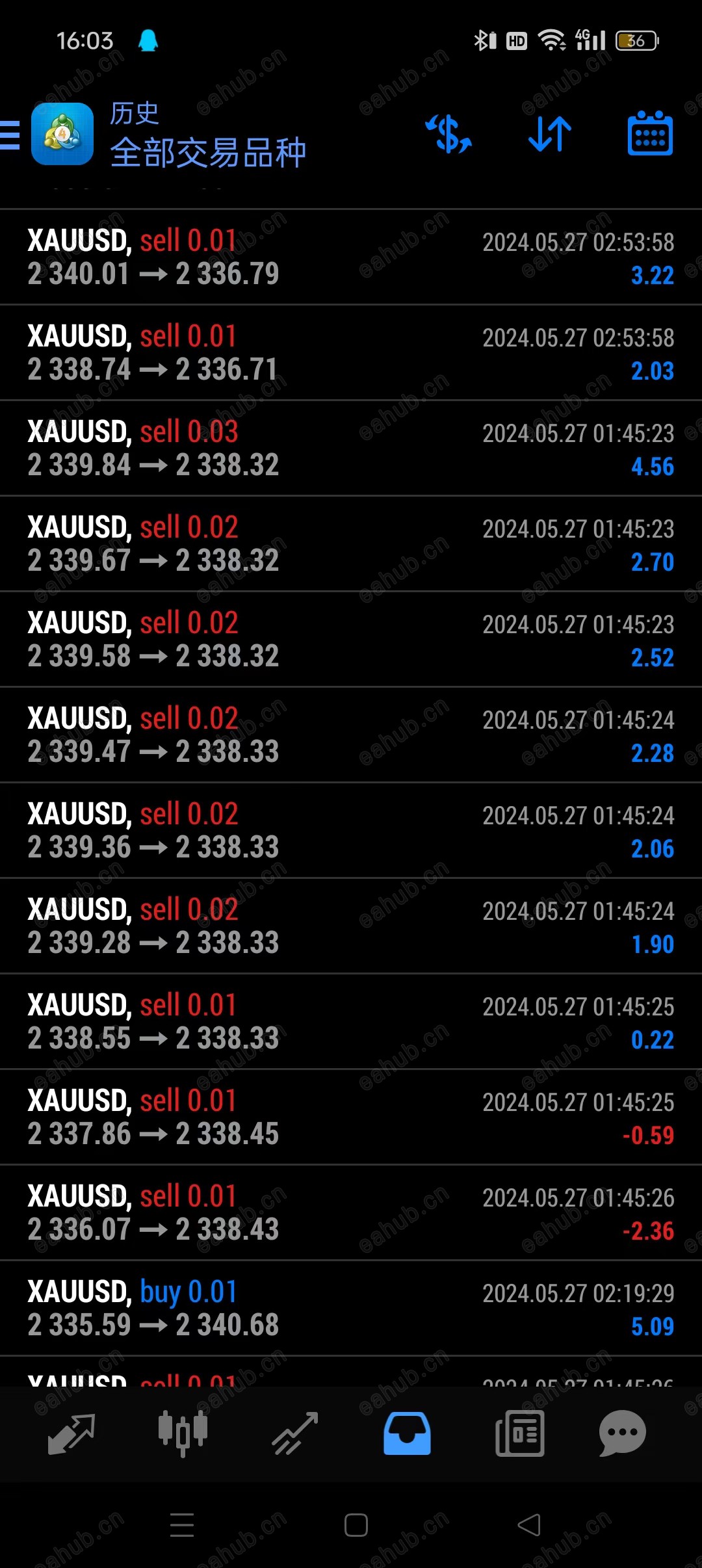Tap the system home button
Viewport: 702px width, 1568px height.
click(356, 1525)
